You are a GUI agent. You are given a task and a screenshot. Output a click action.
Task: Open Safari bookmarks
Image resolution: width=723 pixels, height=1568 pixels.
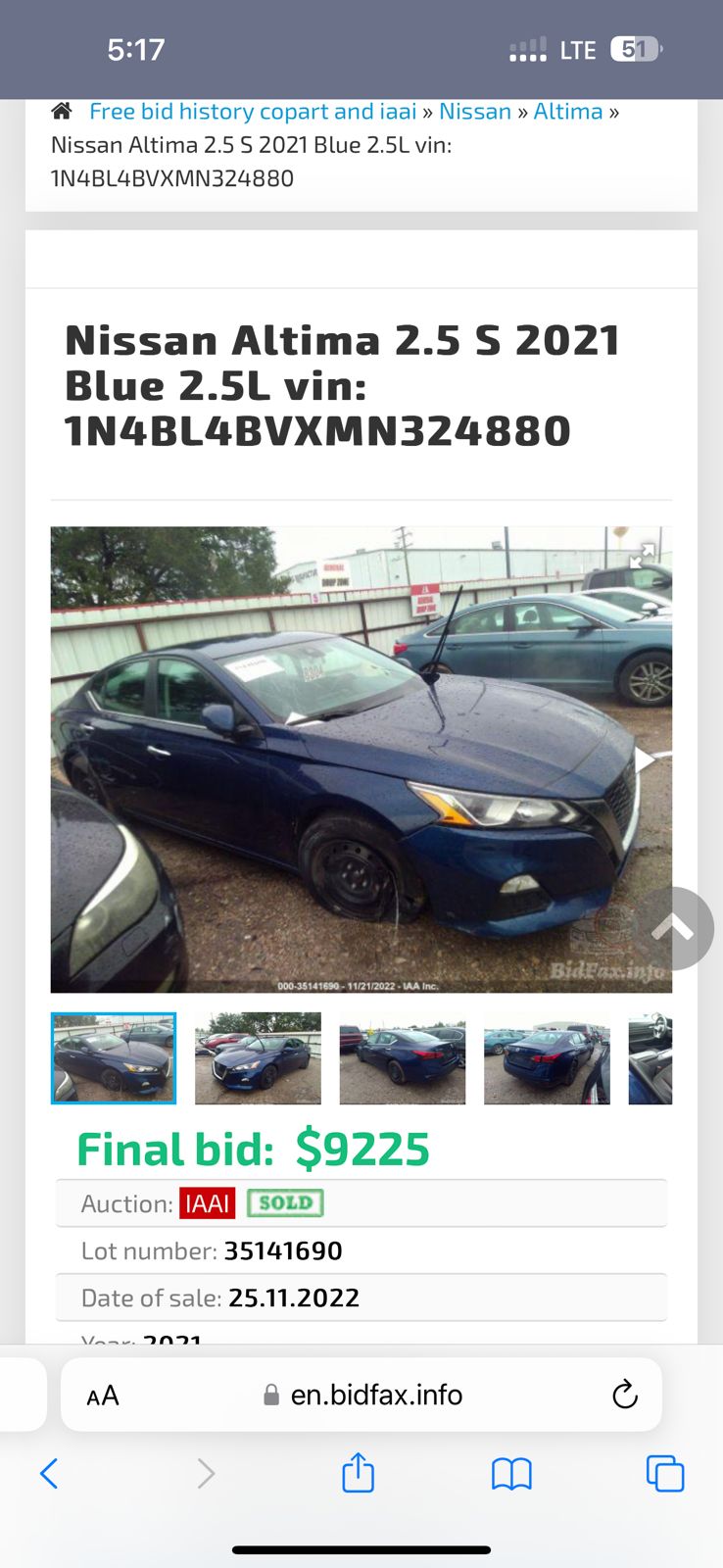(511, 1473)
